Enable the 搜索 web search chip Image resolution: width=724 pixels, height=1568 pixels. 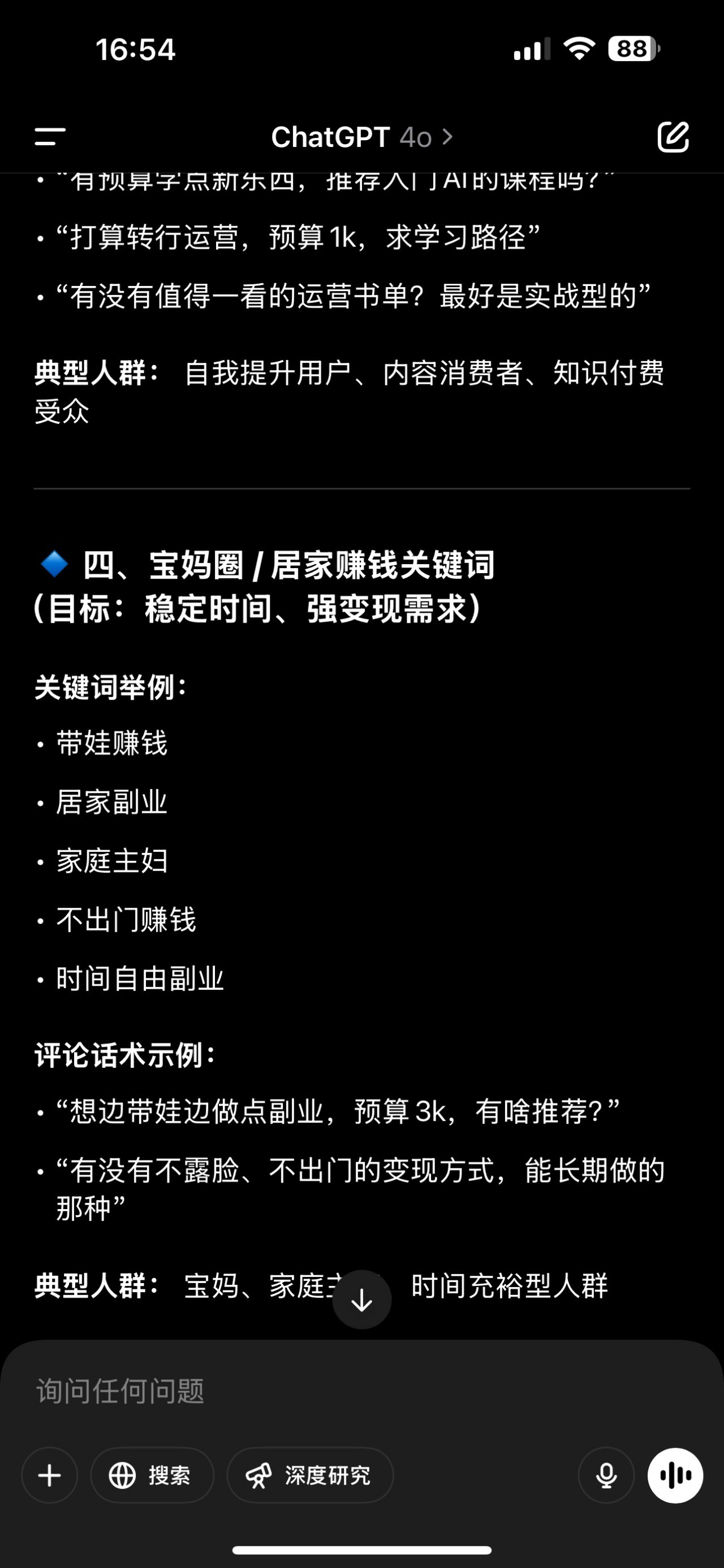[152, 1475]
